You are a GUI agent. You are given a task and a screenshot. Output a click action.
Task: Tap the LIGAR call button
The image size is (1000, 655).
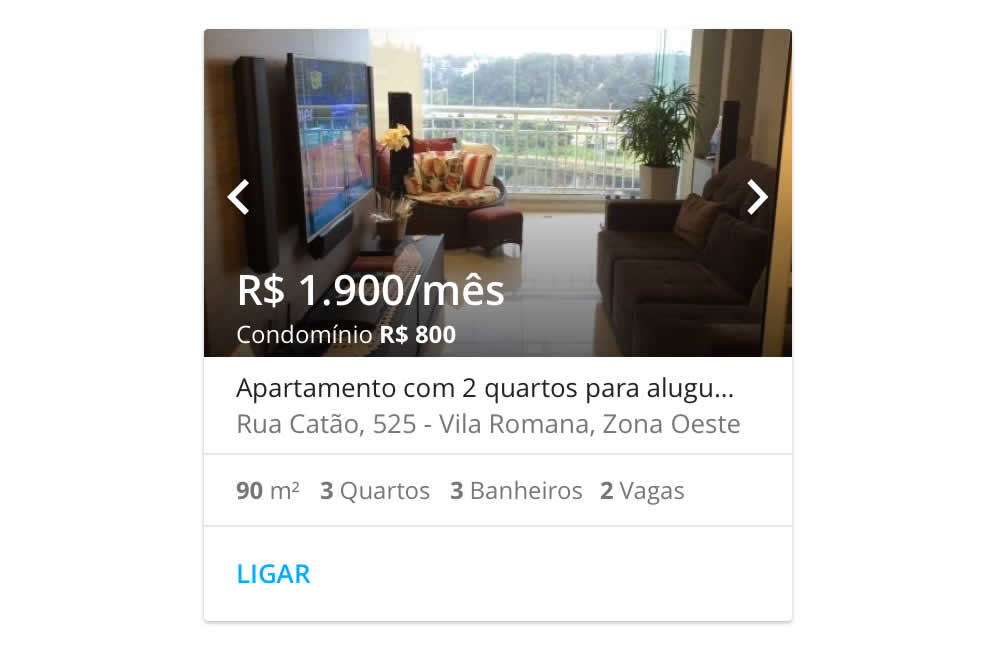pyautogui.click(x=273, y=574)
